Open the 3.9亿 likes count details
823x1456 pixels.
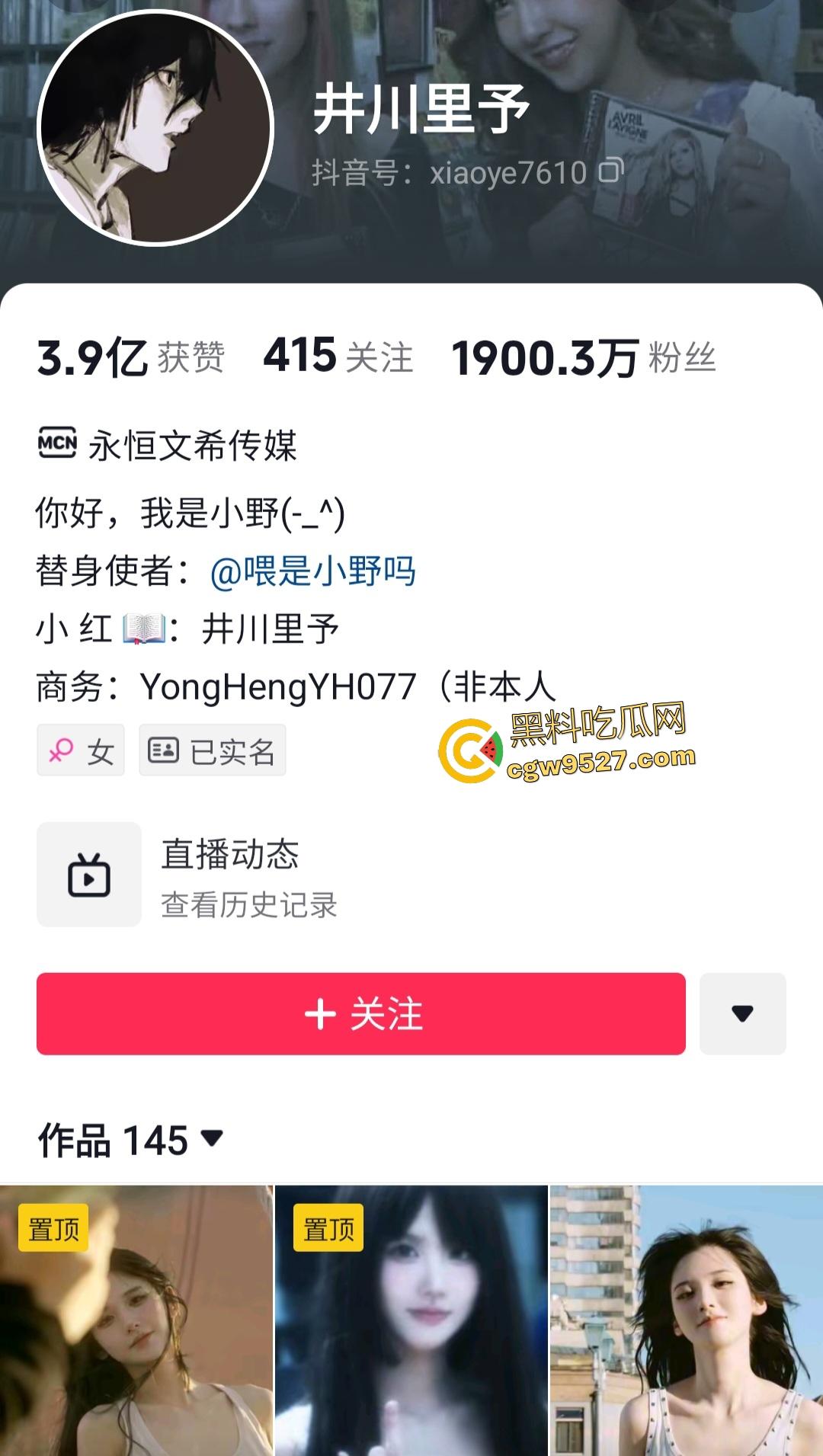pos(130,357)
